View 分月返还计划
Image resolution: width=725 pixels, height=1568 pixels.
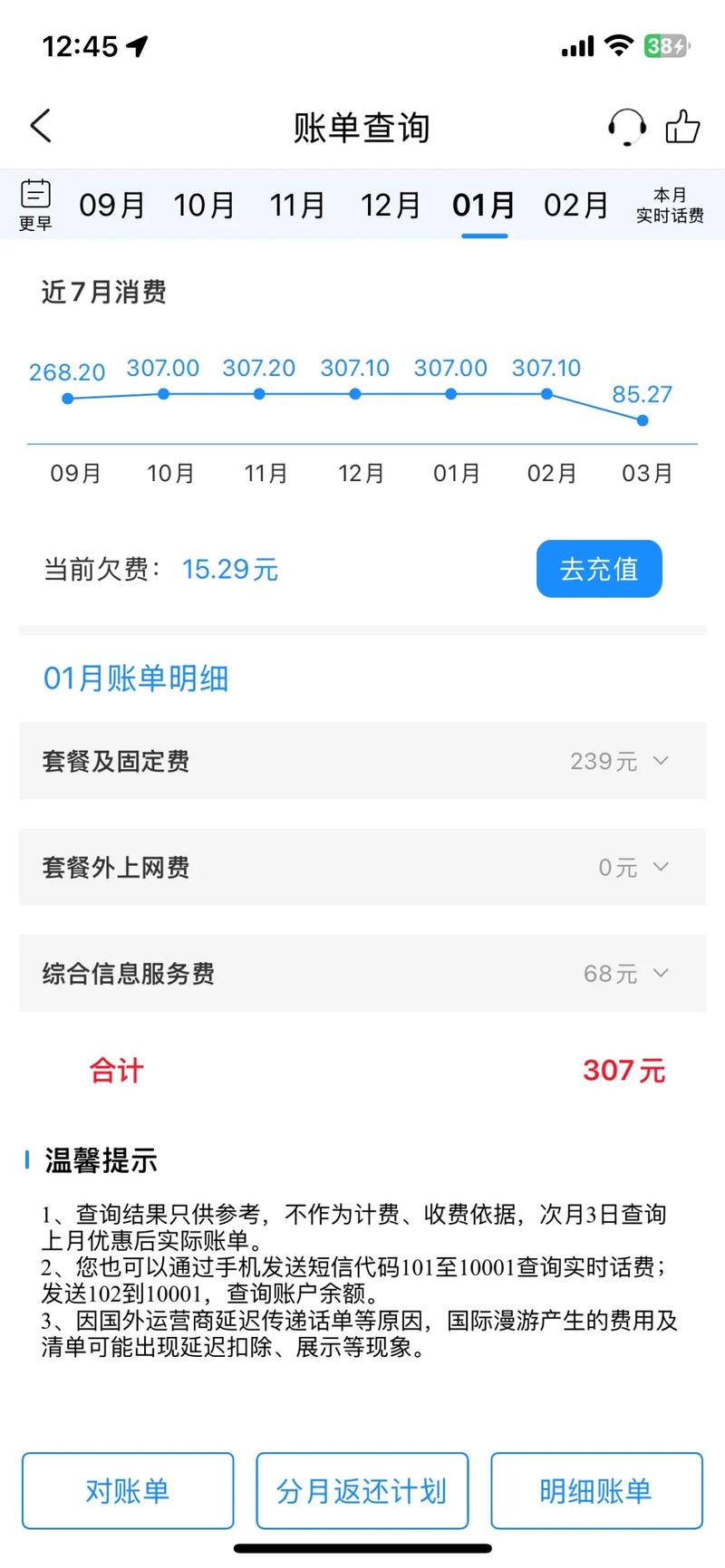362,1490
